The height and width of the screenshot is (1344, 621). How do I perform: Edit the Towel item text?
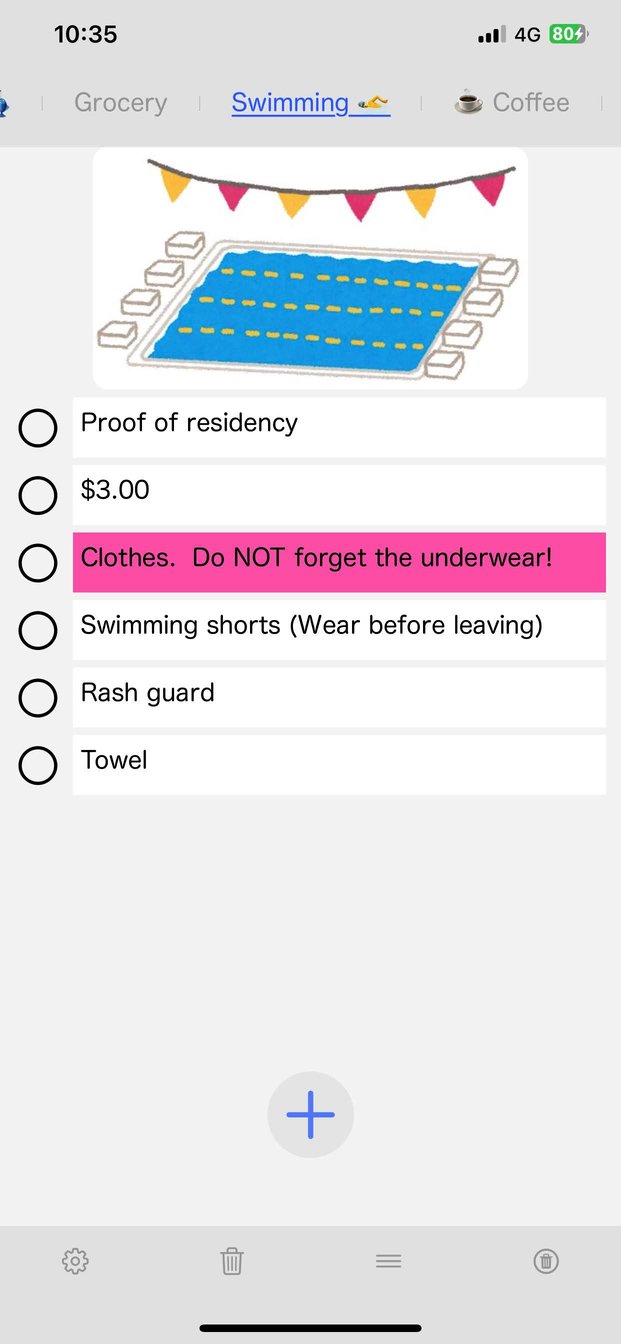point(338,764)
